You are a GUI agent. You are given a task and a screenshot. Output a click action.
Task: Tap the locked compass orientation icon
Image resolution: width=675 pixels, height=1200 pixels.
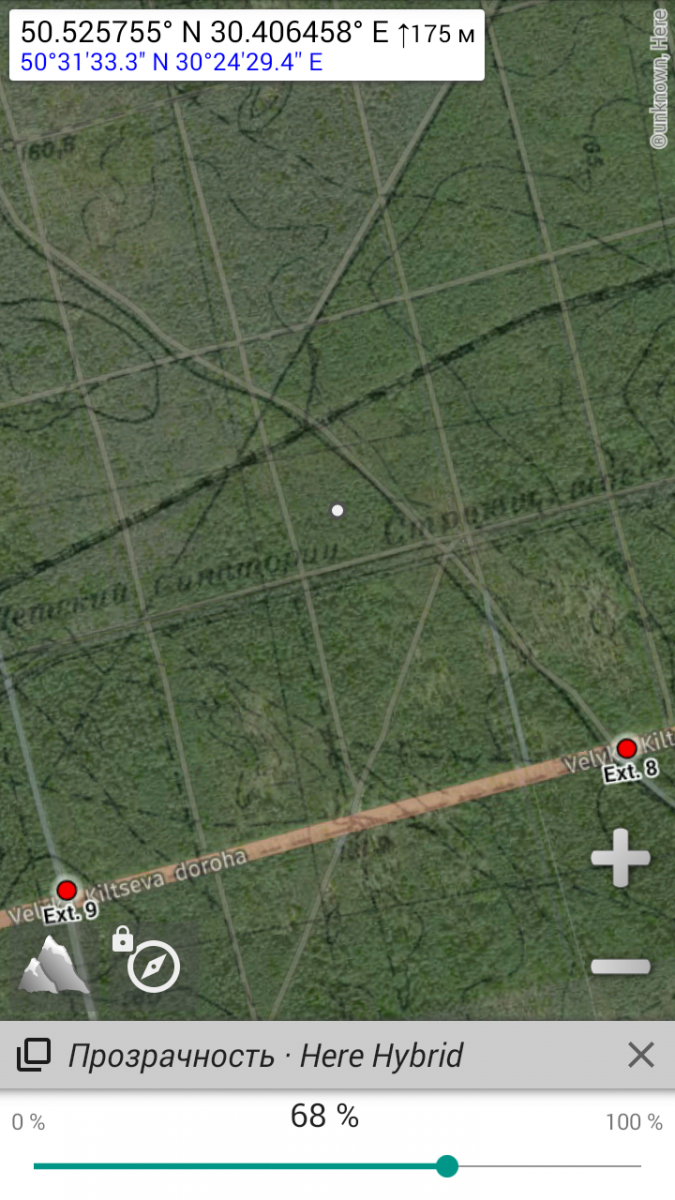click(153, 966)
